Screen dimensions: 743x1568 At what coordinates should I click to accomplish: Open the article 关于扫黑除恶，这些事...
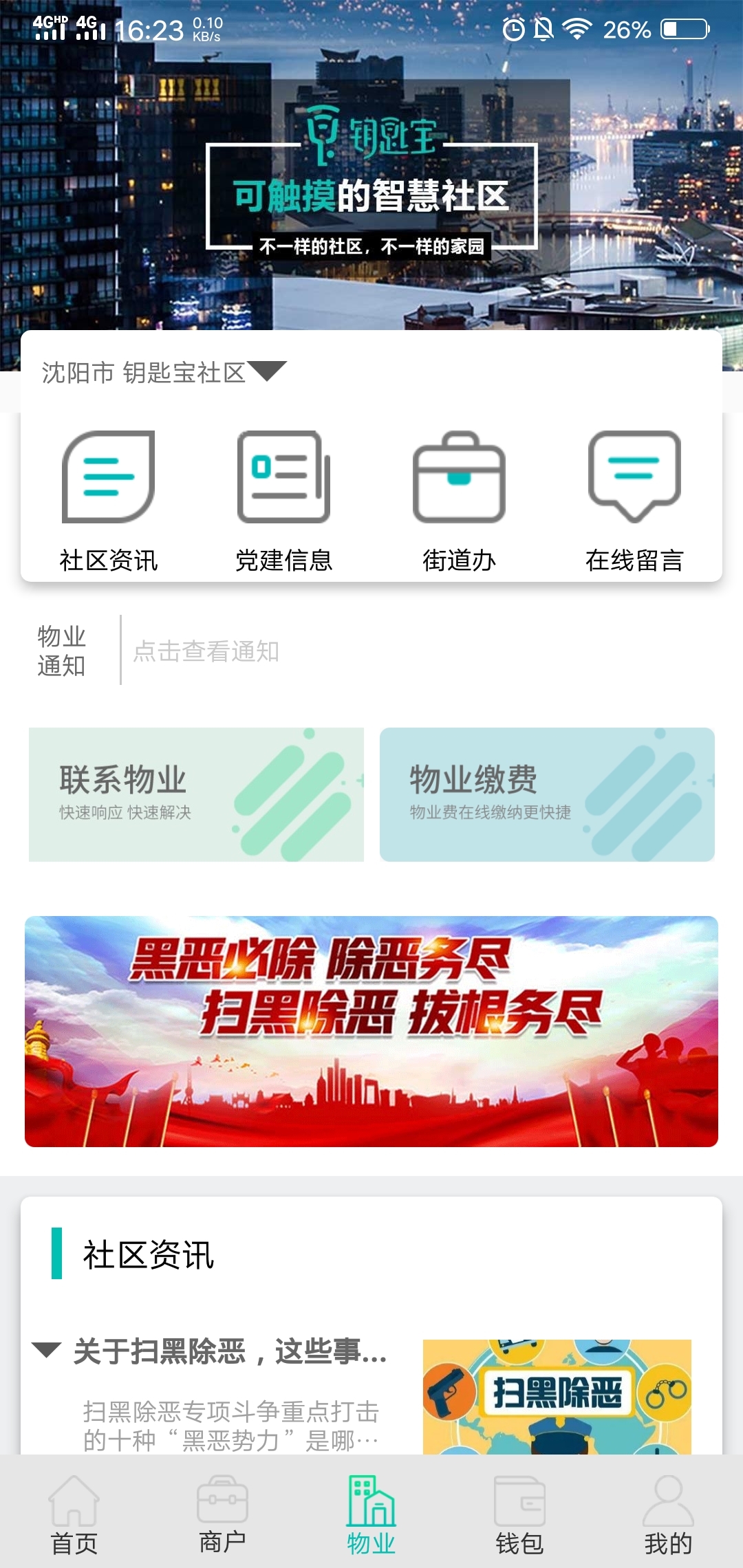click(x=230, y=1351)
